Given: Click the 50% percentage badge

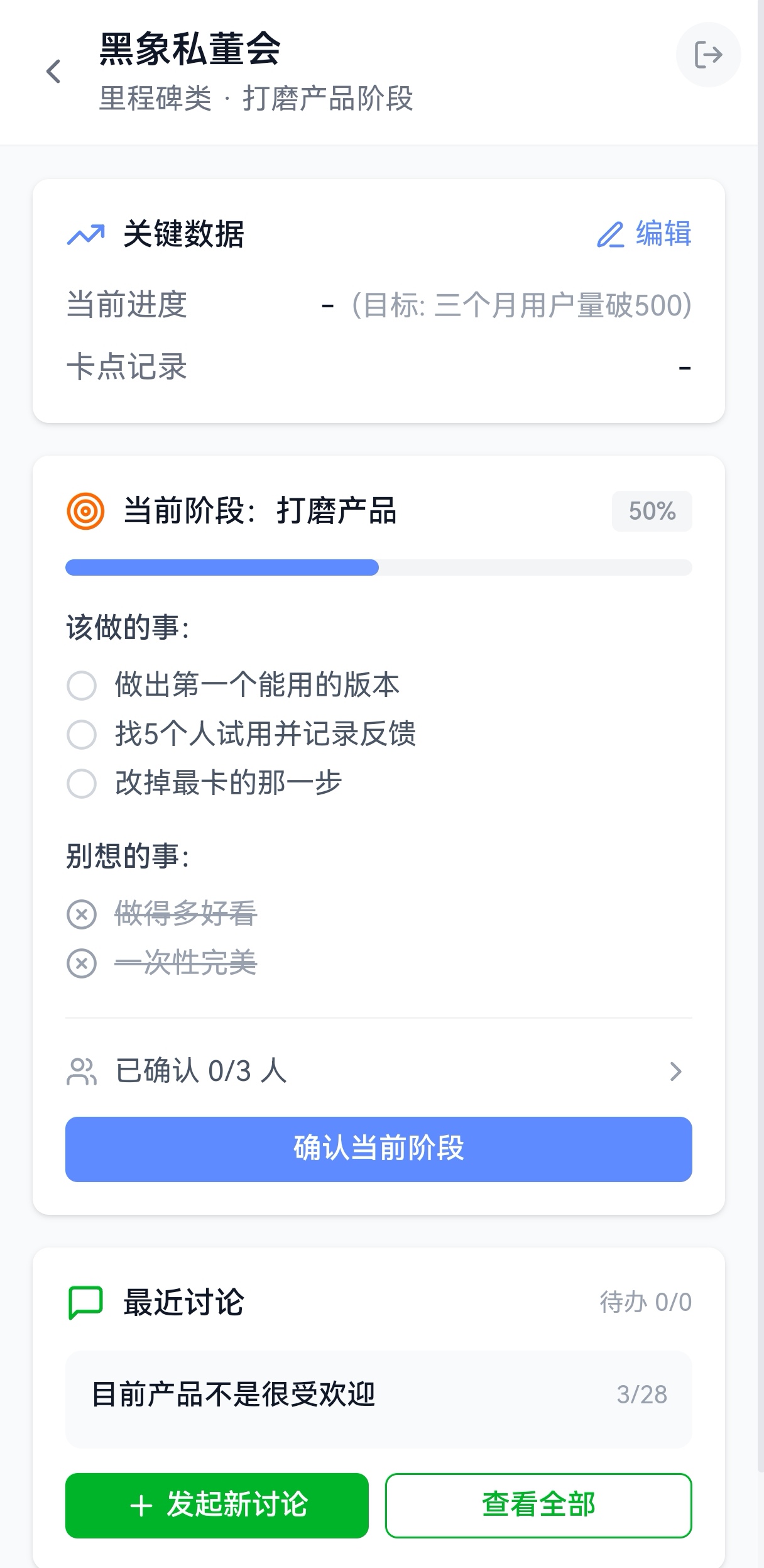Looking at the screenshot, I should point(652,511).
